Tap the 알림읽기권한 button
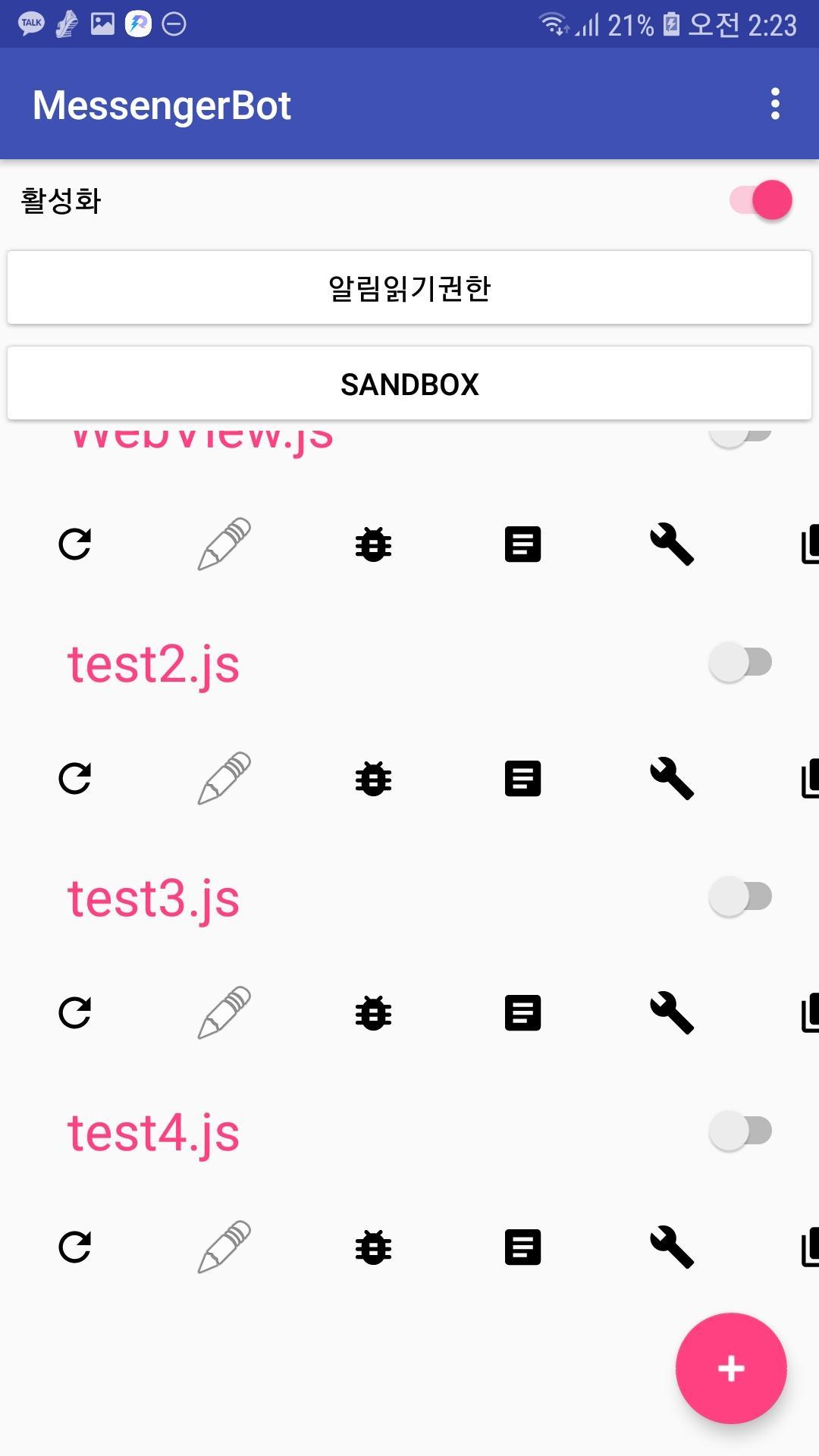The width and height of the screenshot is (819, 1456). (x=409, y=288)
